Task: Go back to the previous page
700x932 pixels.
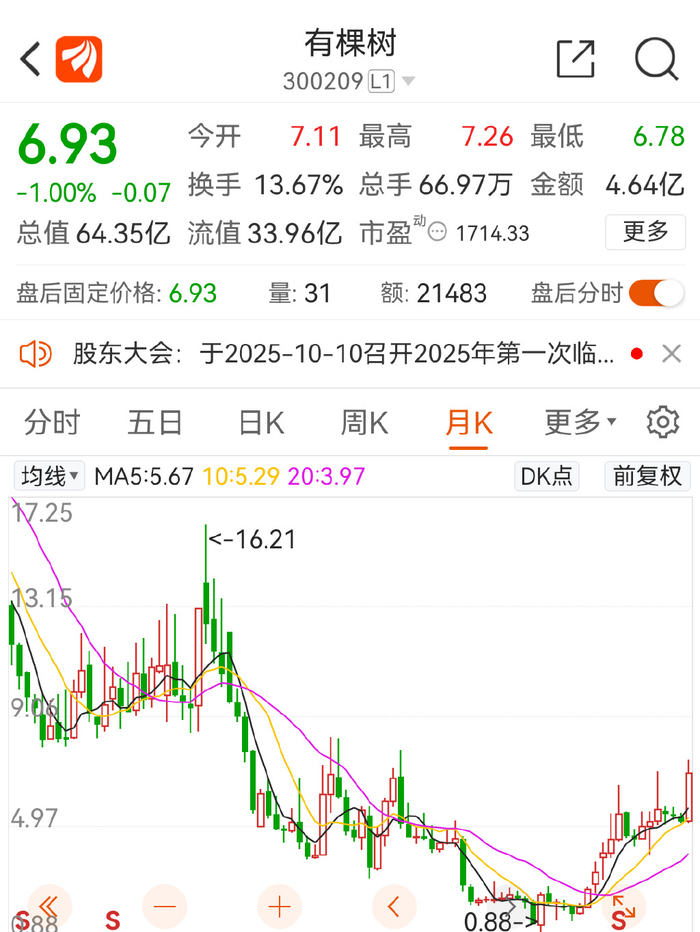Action: [31, 59]
